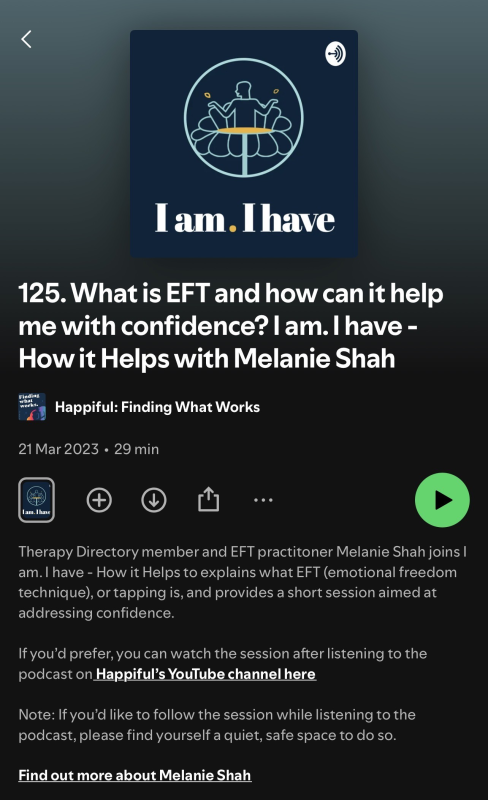The image size is (488, 800).
Task: Tap the small episode preview thumbnail
Action: [36, 500]
